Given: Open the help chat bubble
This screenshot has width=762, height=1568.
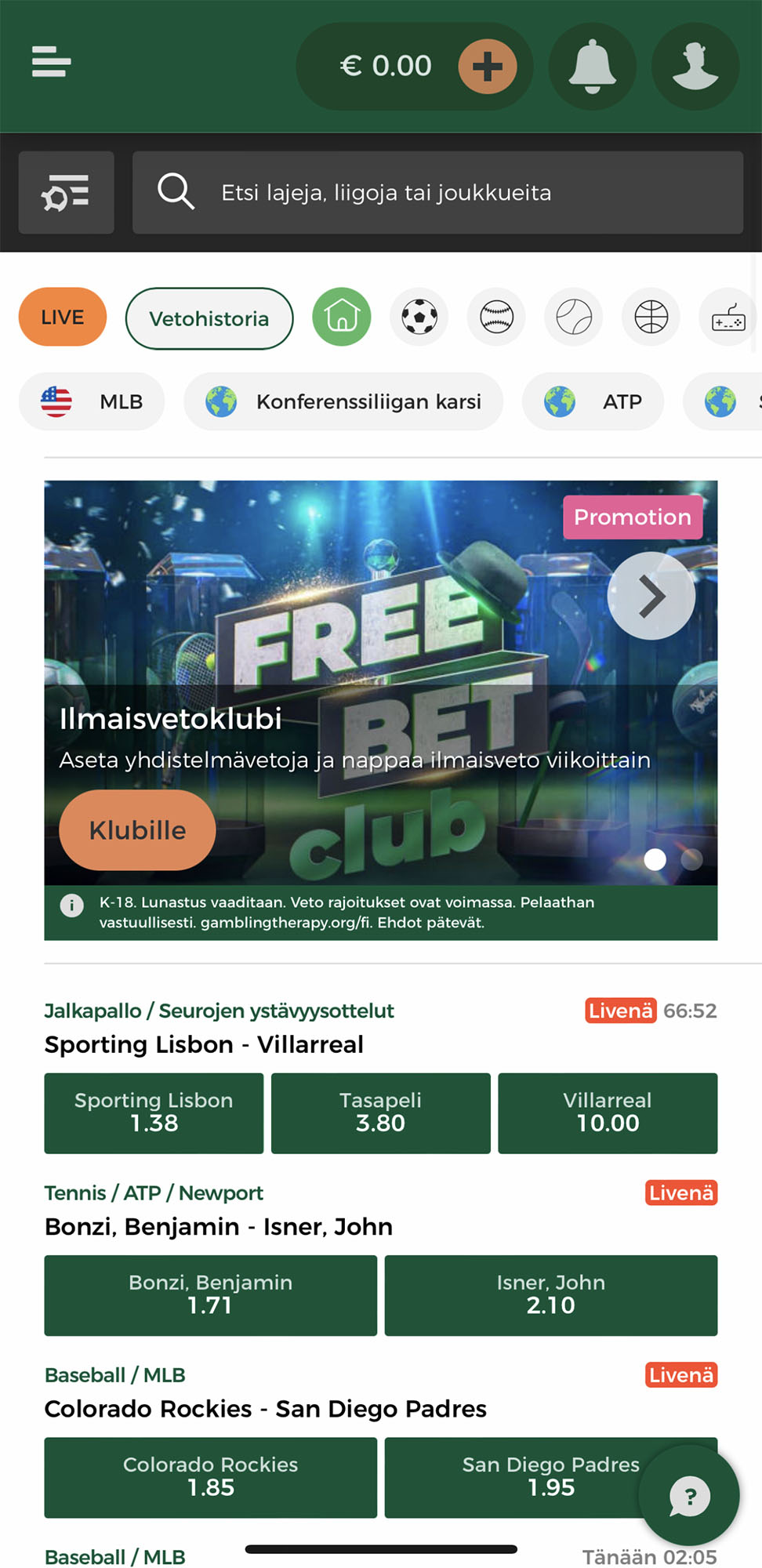Looking at the screenshot, I should coord(689,1496).
